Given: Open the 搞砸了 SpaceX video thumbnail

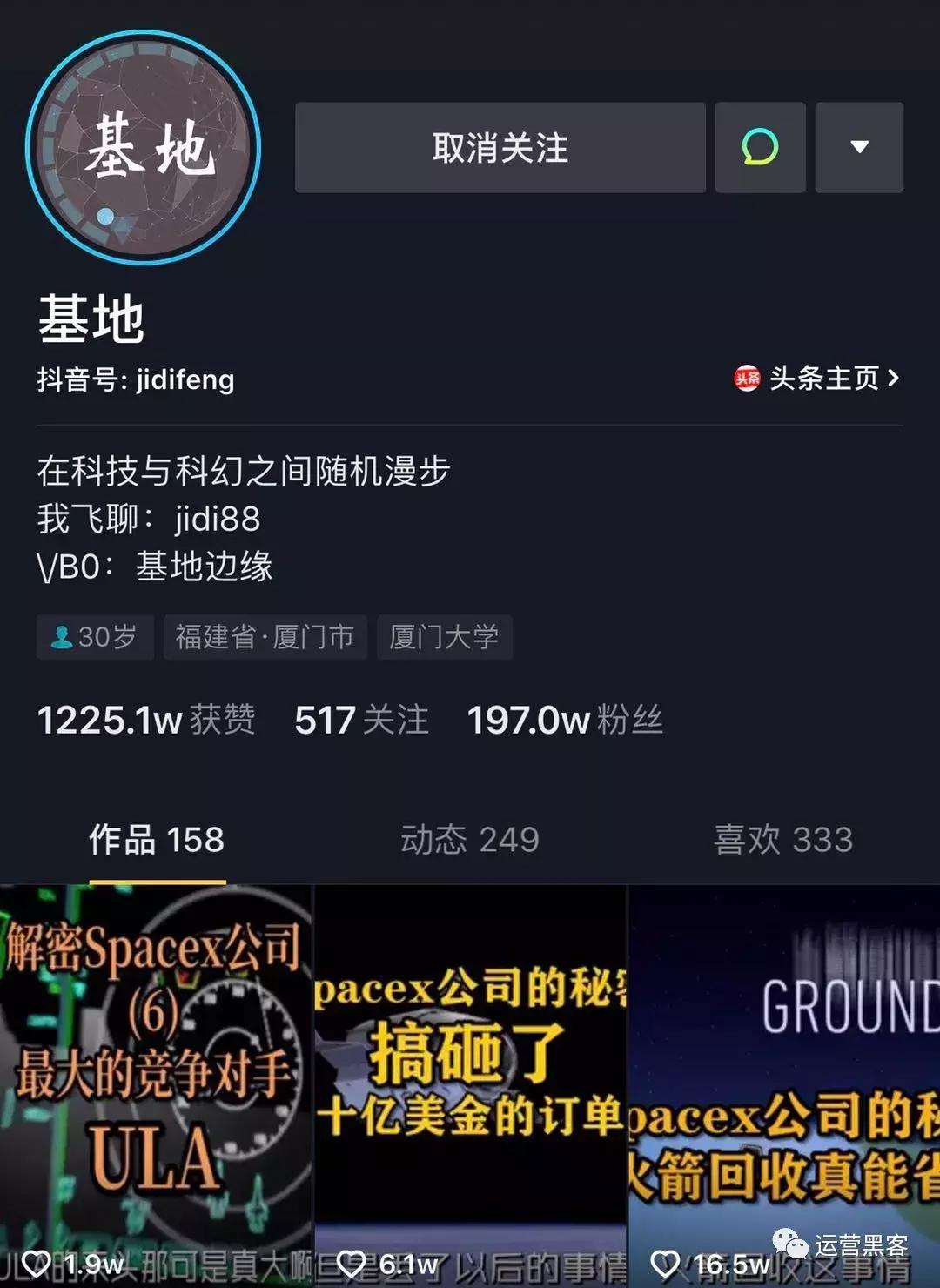Looking at the screenshot, I should 468,1070.
